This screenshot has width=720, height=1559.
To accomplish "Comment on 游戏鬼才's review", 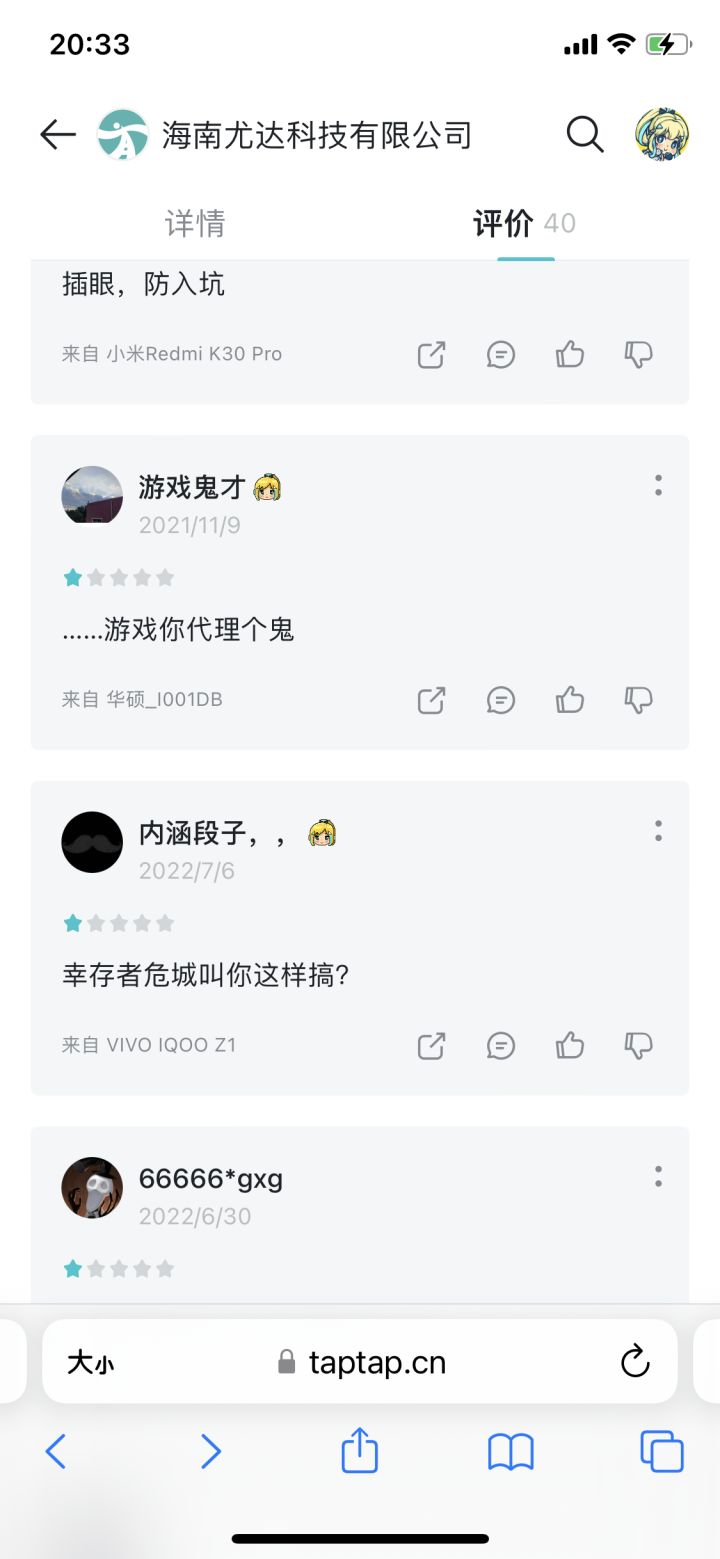I will point(500,700).
